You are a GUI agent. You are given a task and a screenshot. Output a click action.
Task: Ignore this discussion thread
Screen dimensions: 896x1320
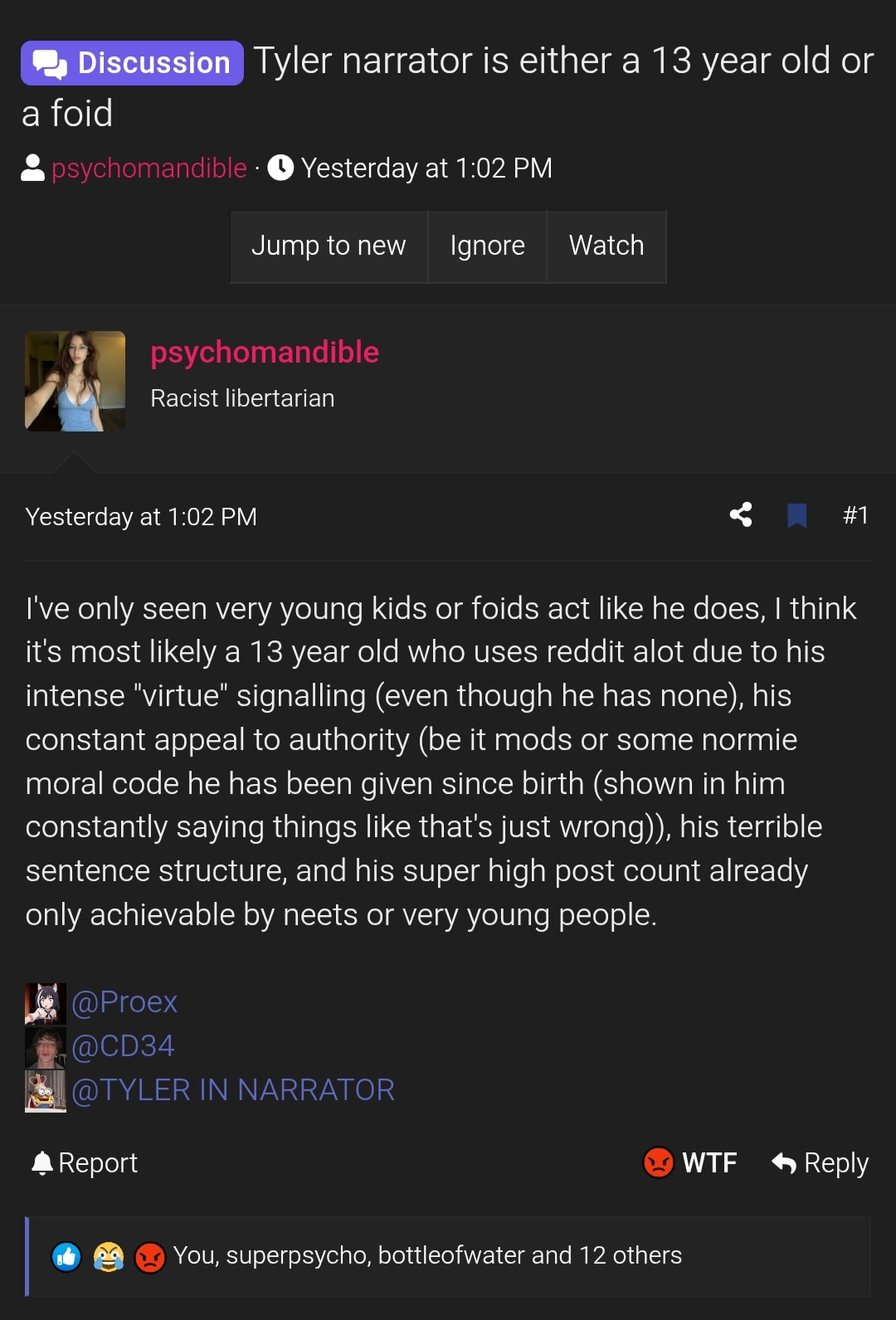[x=487, y=246]
